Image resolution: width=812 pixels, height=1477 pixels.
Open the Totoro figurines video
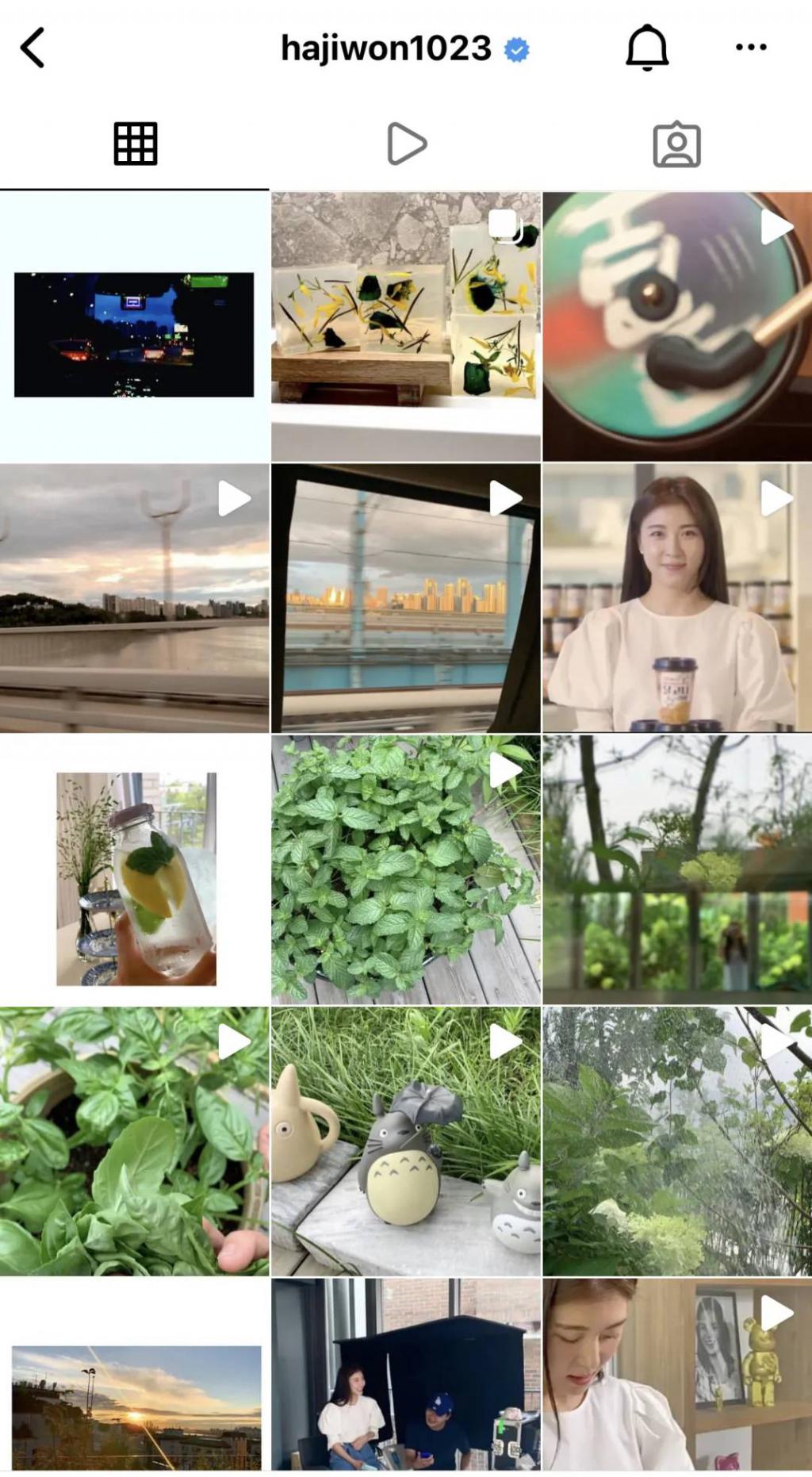(406, 1141)
